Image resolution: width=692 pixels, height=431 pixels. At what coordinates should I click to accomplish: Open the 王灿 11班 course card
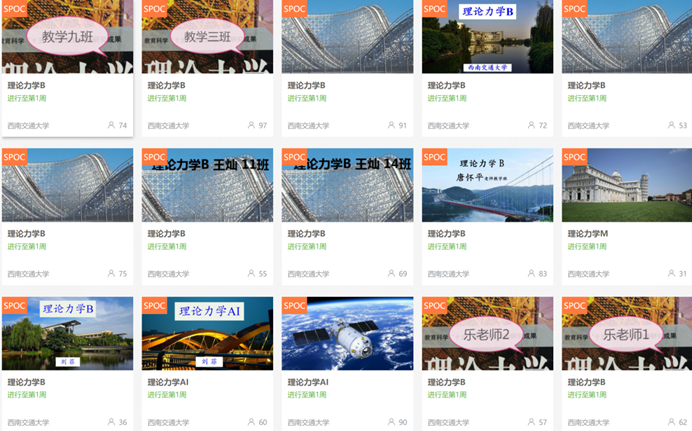pyautogui.click(x=207, y=186)
